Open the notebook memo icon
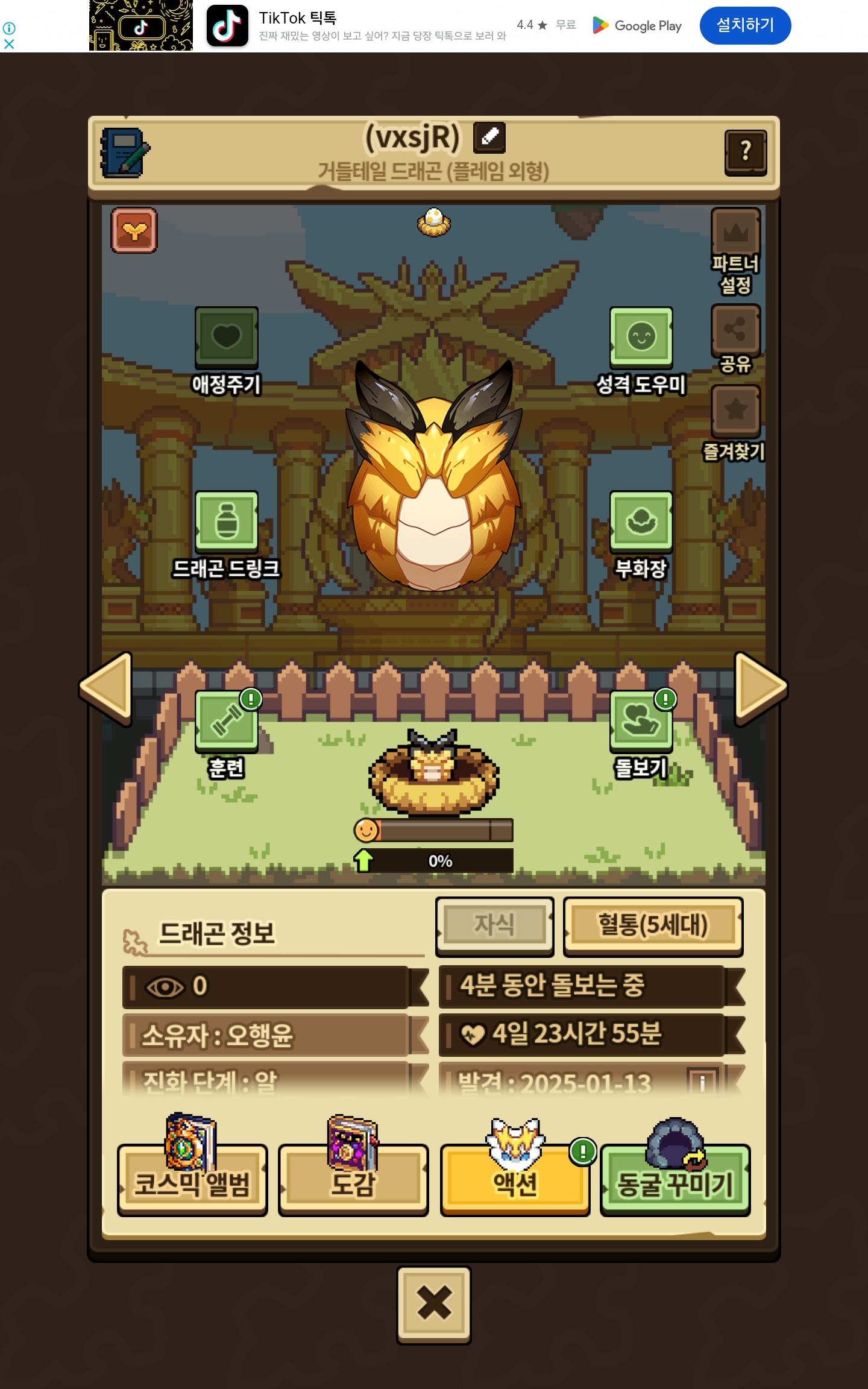This screenshot has height=1389, width=868. coord(125,153)
